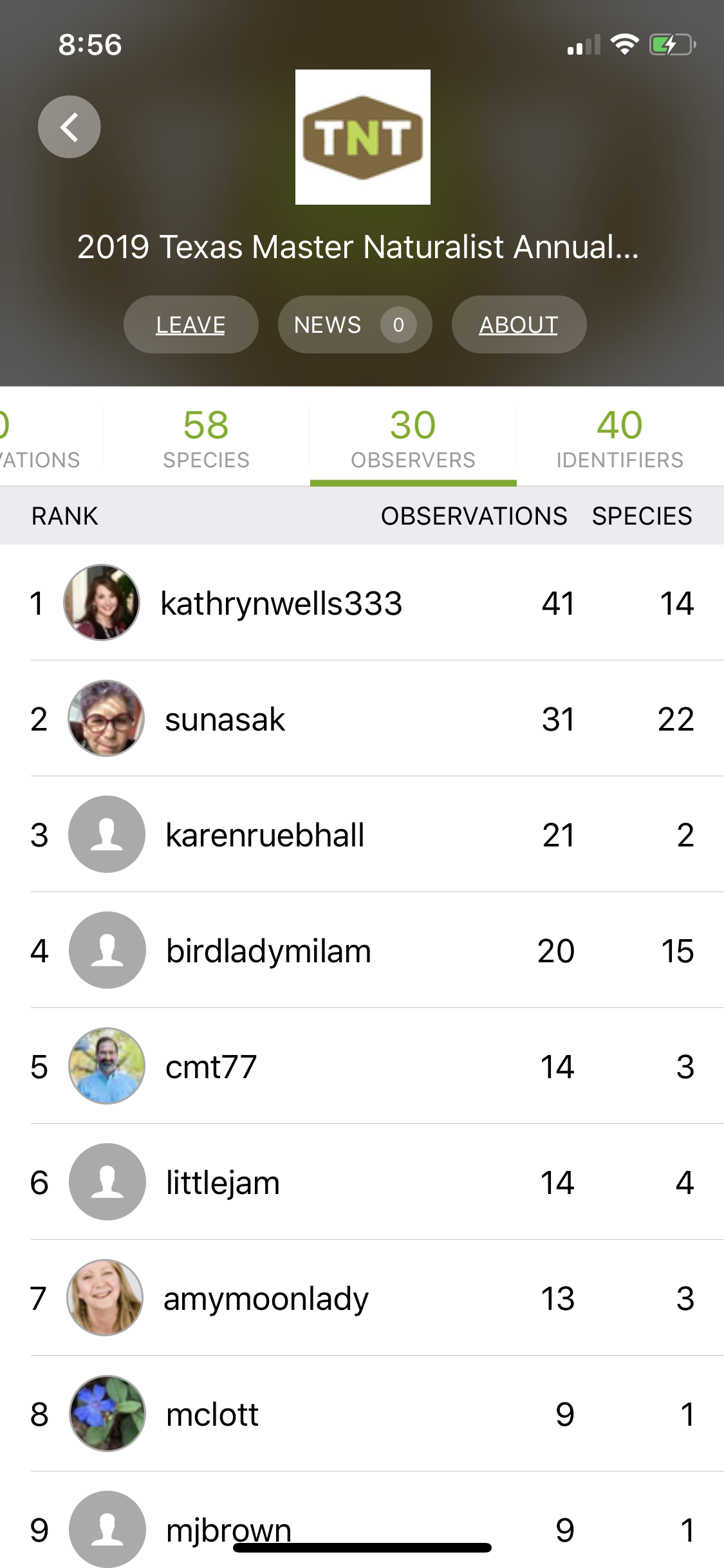This screenshot has width=724, height=1568.
Task: Go back using the arrow button
Action: click(69, 127)
